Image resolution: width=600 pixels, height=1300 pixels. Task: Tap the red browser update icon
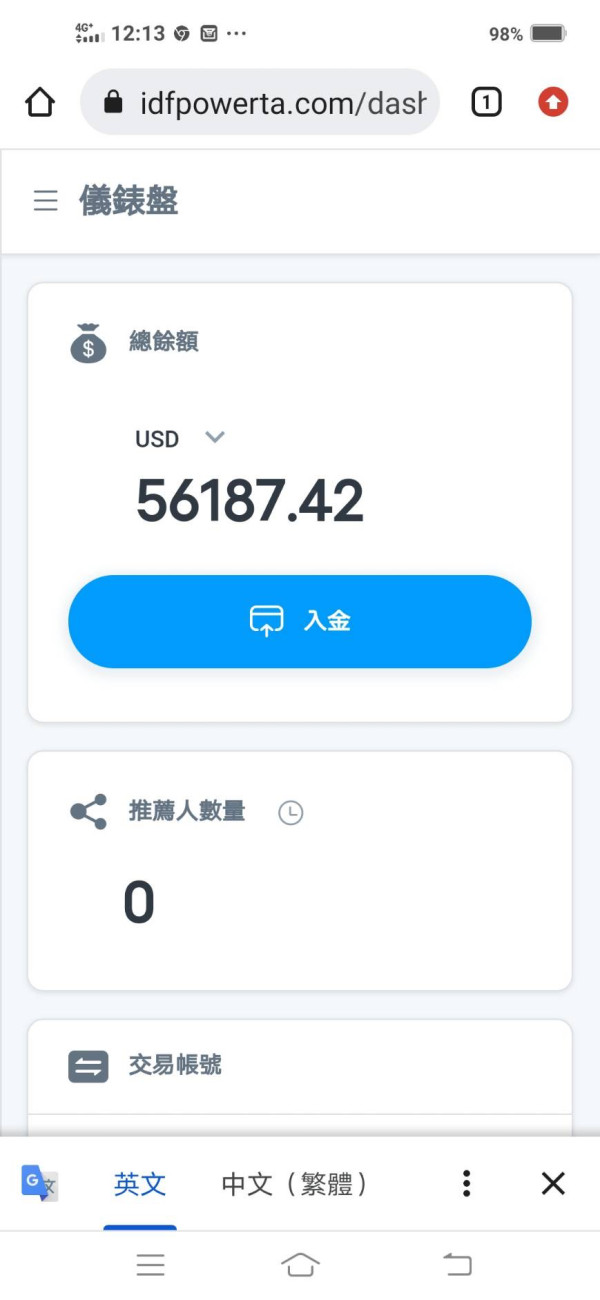[553, 102]
